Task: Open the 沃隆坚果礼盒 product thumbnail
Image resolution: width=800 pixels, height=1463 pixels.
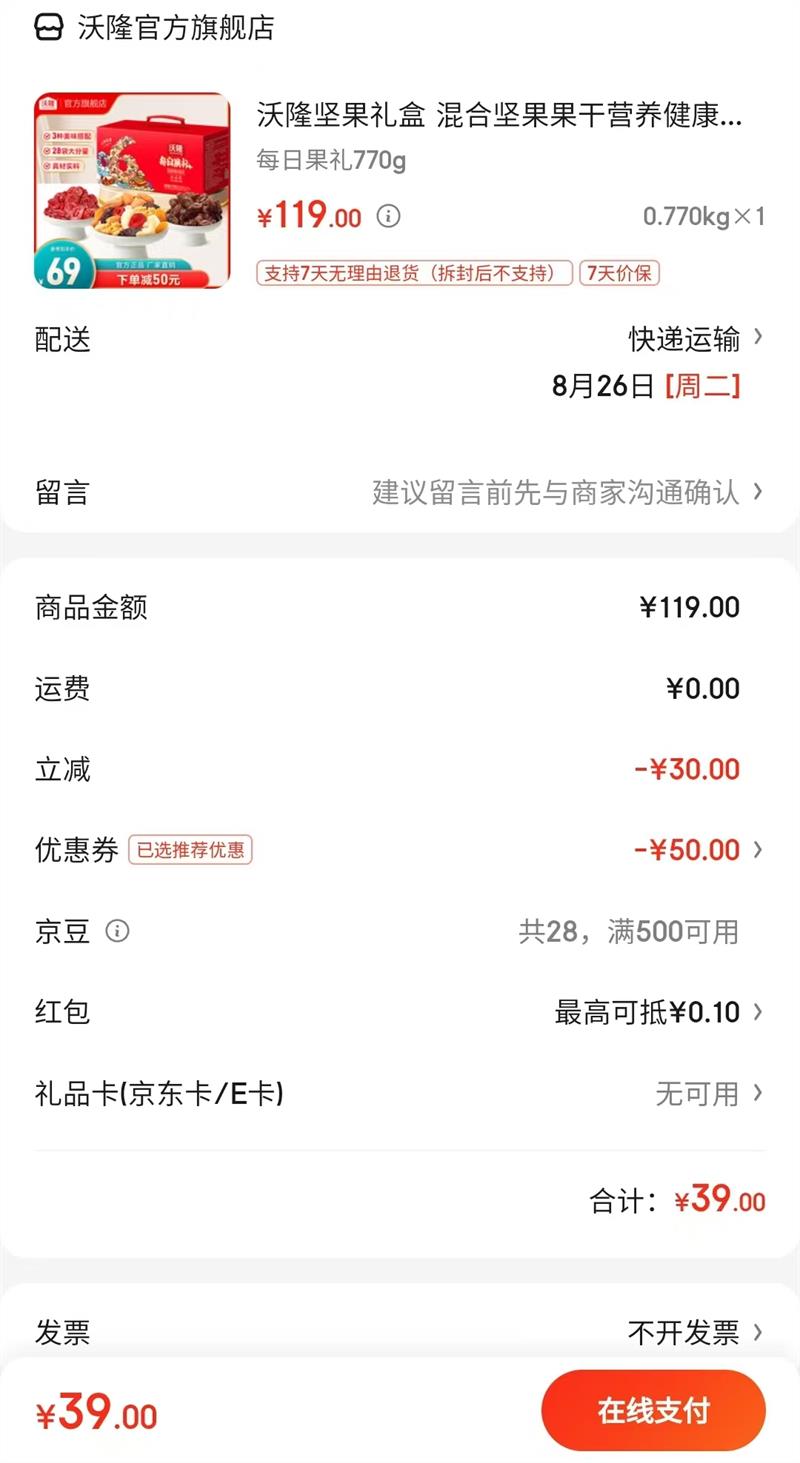Action: pyautogui.click(x=132, y=191)
